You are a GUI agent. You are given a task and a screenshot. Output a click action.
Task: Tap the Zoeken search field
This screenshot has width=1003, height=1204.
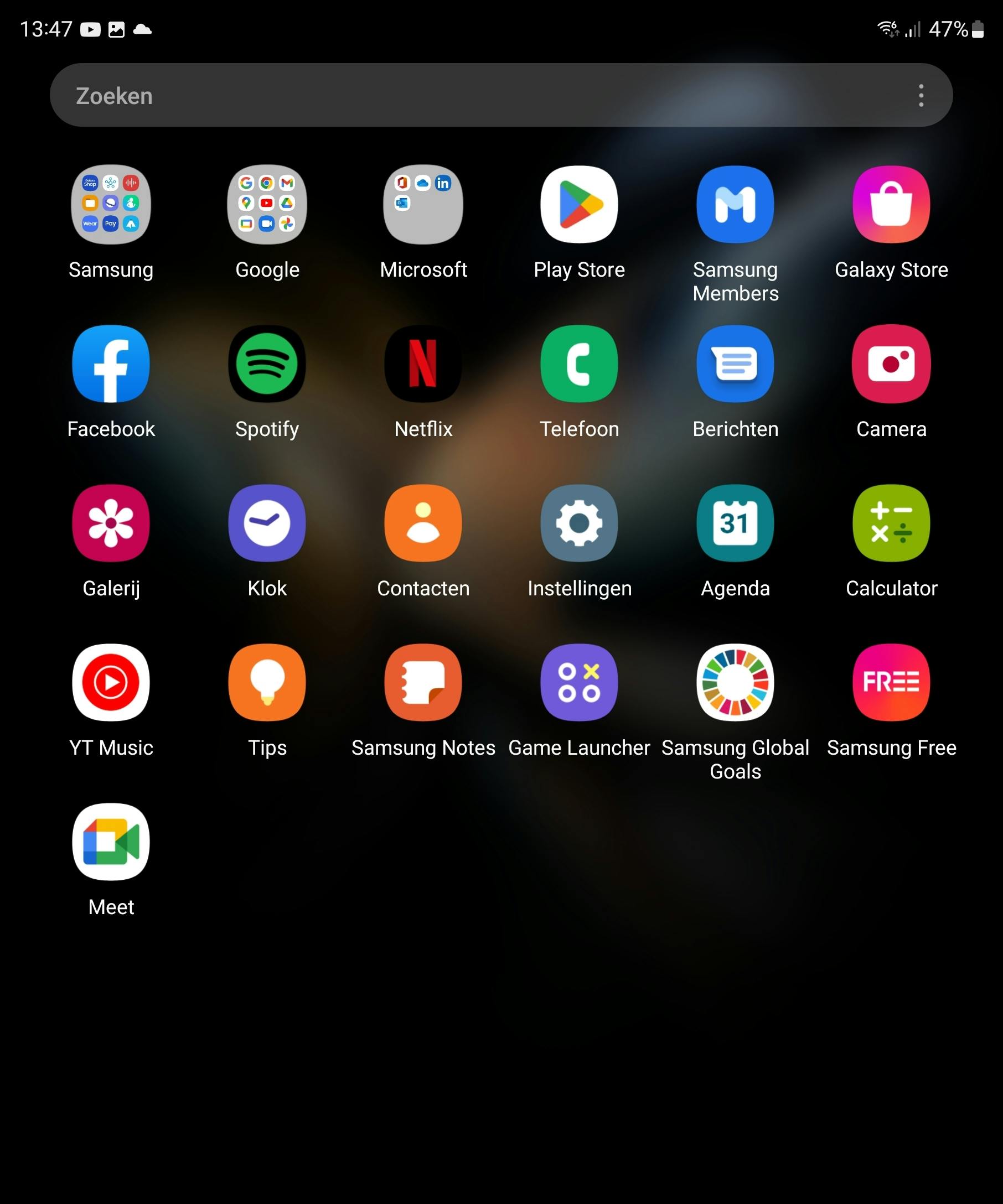[x=459, y=95]
